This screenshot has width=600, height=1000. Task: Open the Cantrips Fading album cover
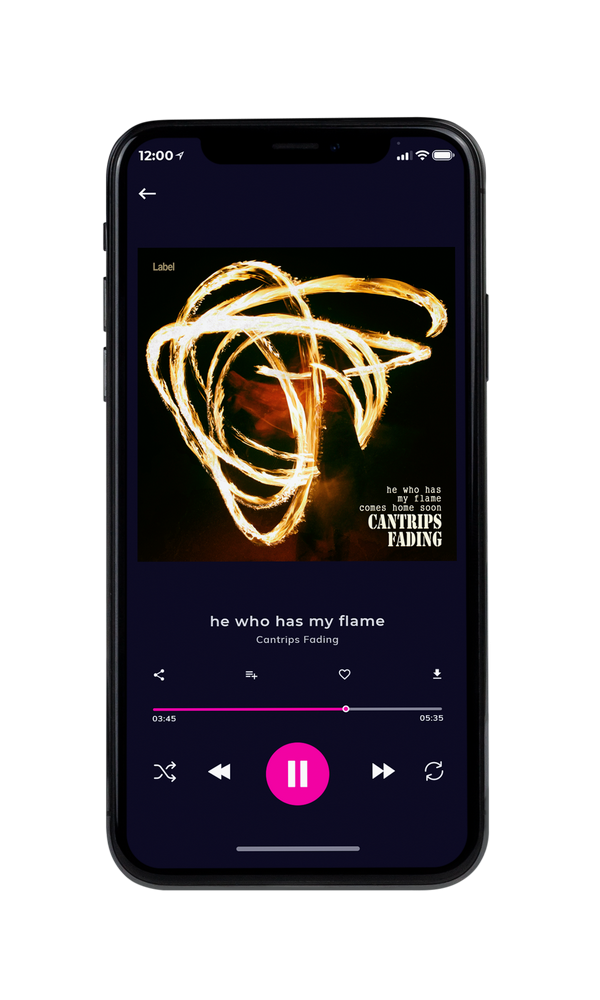(296, 404)
